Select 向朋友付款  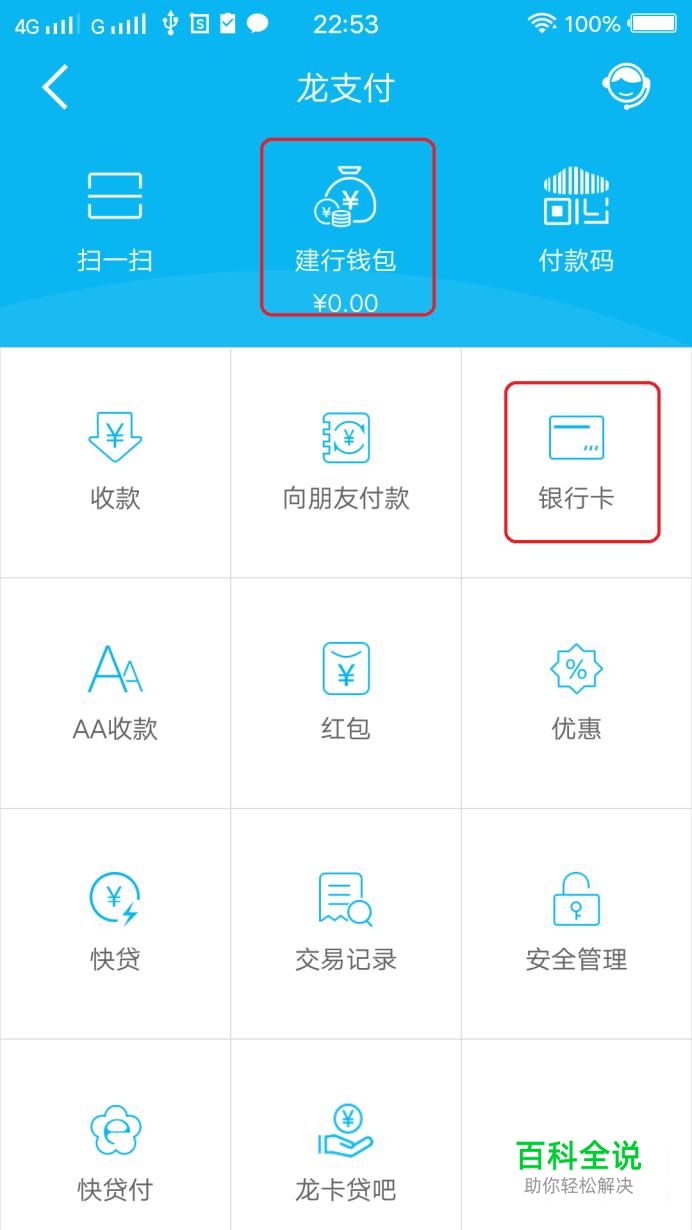click(x=346, y=463)
